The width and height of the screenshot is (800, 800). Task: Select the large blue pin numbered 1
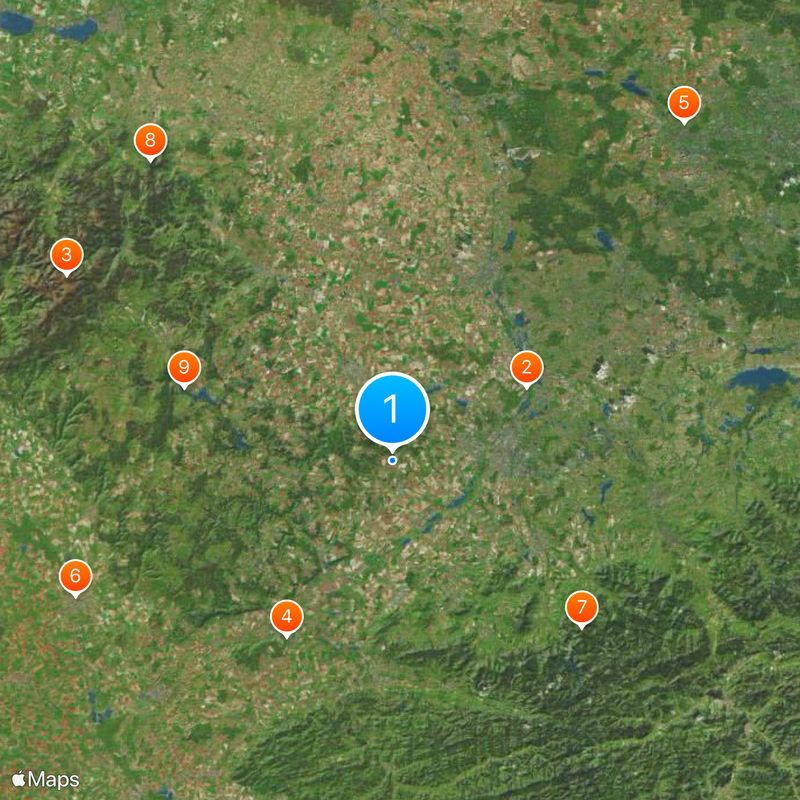click(392, 409)
